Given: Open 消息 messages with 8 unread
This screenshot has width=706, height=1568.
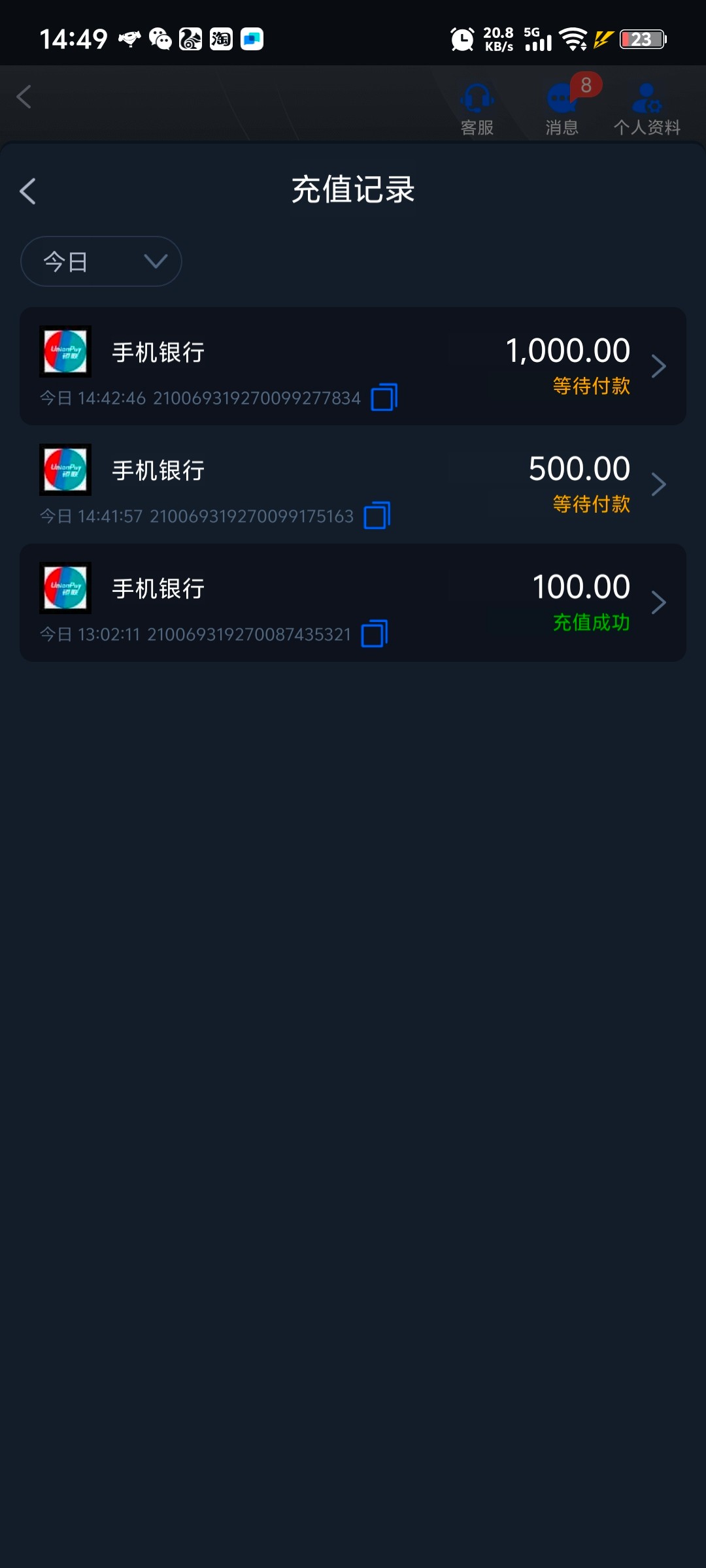Looking at the screenshot, I should [562, 108].
